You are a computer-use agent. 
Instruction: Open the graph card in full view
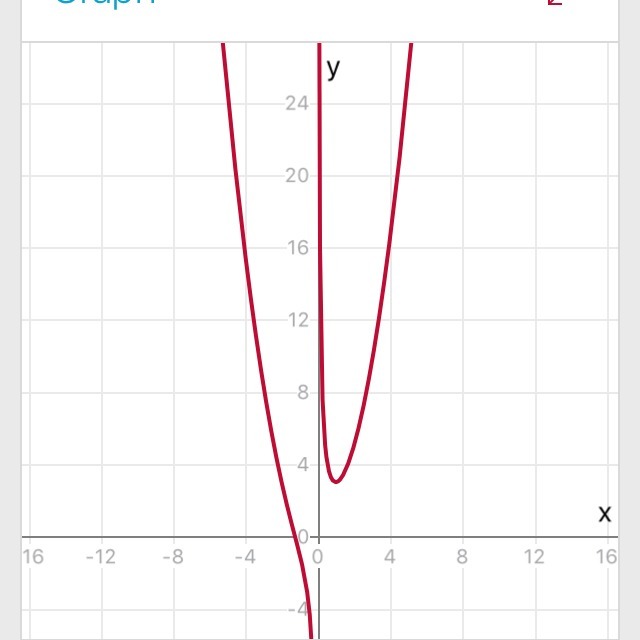[556, 3]
